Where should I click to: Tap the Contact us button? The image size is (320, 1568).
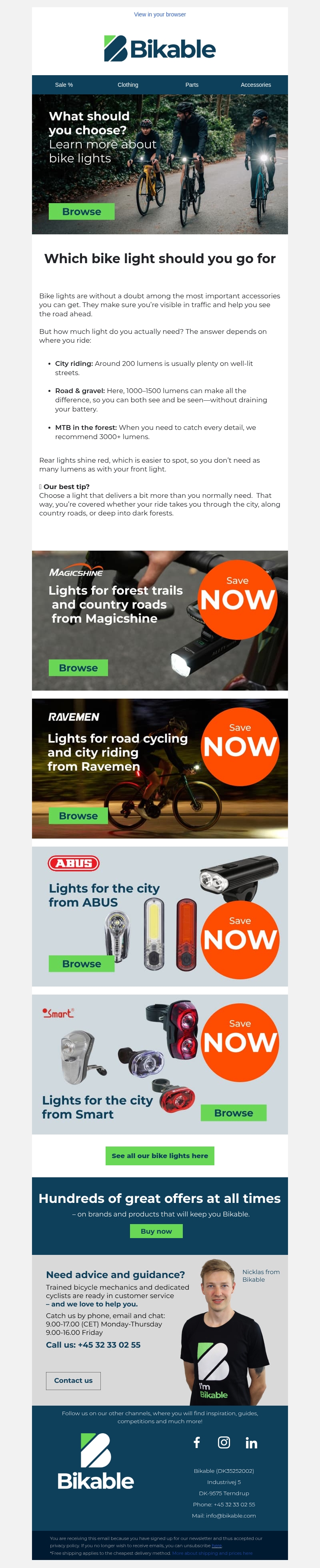(74, 1380)
